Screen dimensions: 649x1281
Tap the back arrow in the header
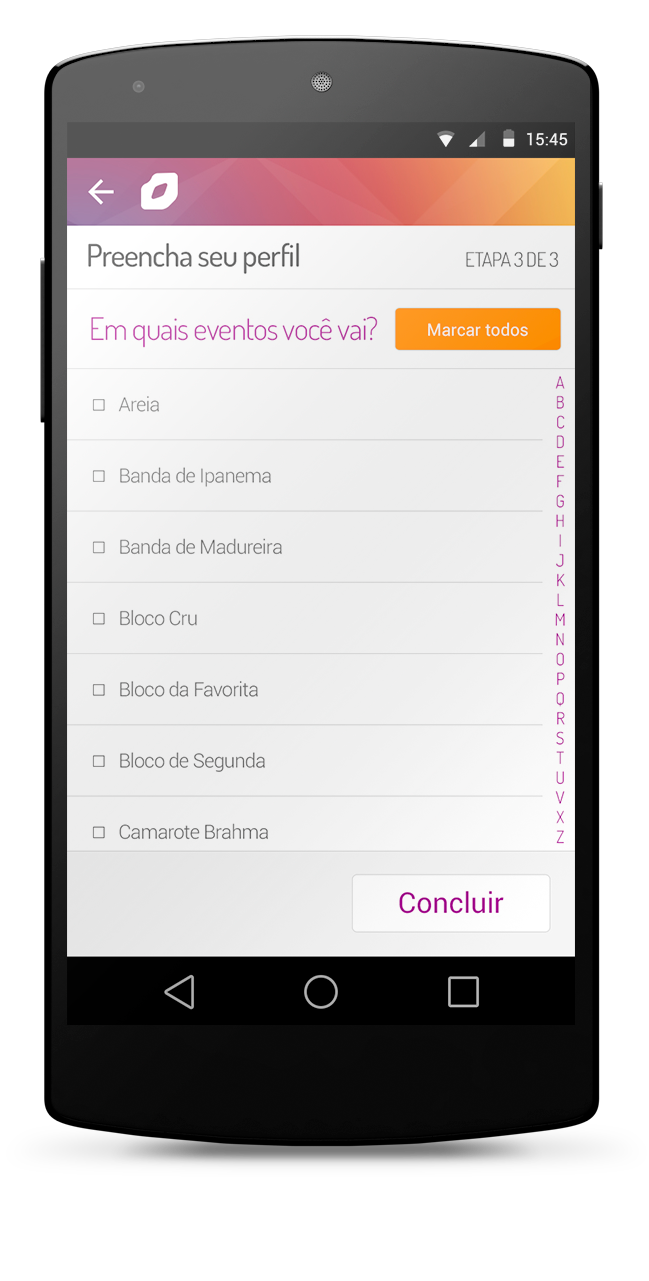pyautogui.click(x=101, y=192)
